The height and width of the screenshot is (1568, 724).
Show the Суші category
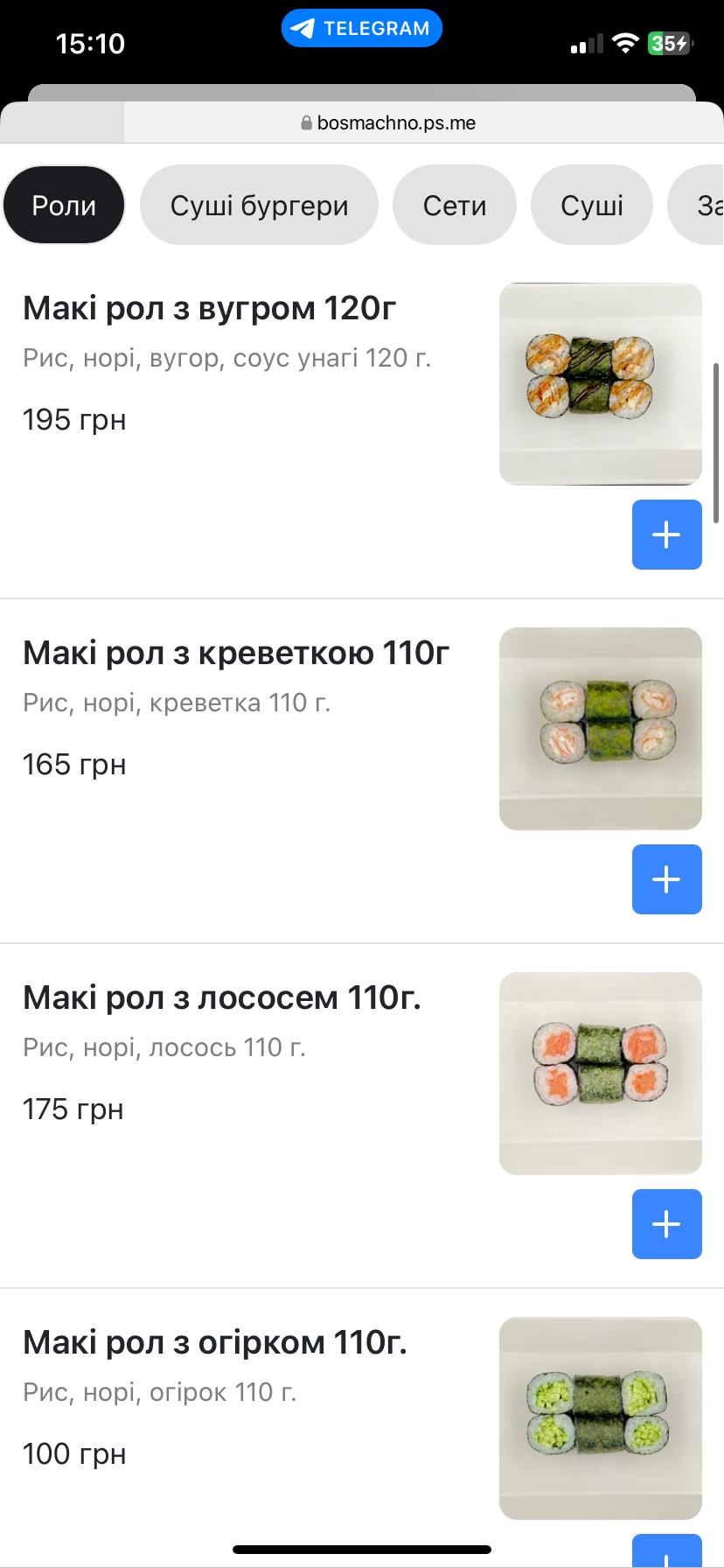[592, 206]
